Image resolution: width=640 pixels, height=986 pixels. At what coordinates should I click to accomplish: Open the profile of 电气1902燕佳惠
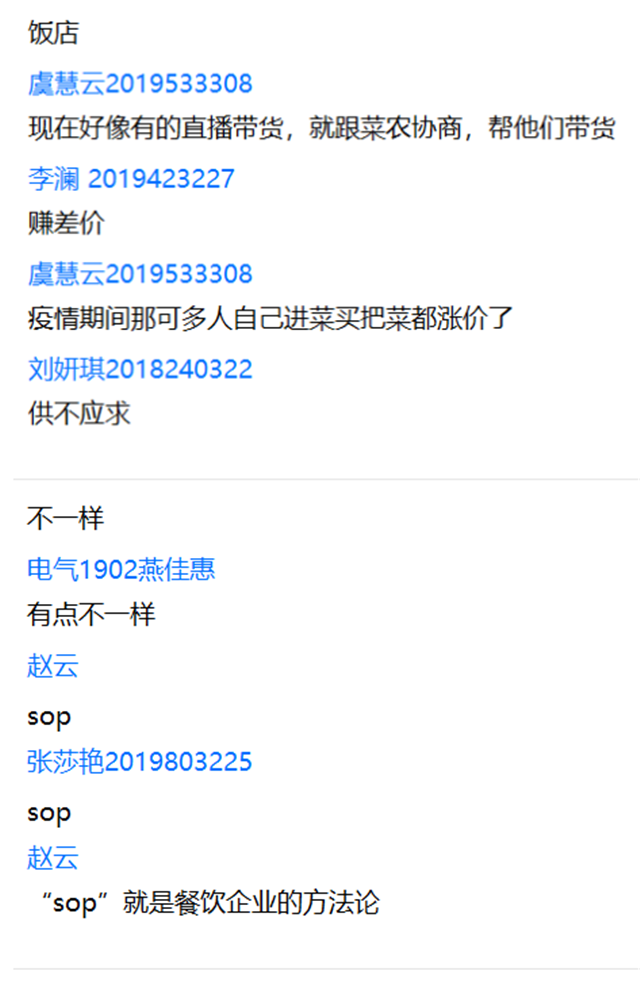(121, 570)
